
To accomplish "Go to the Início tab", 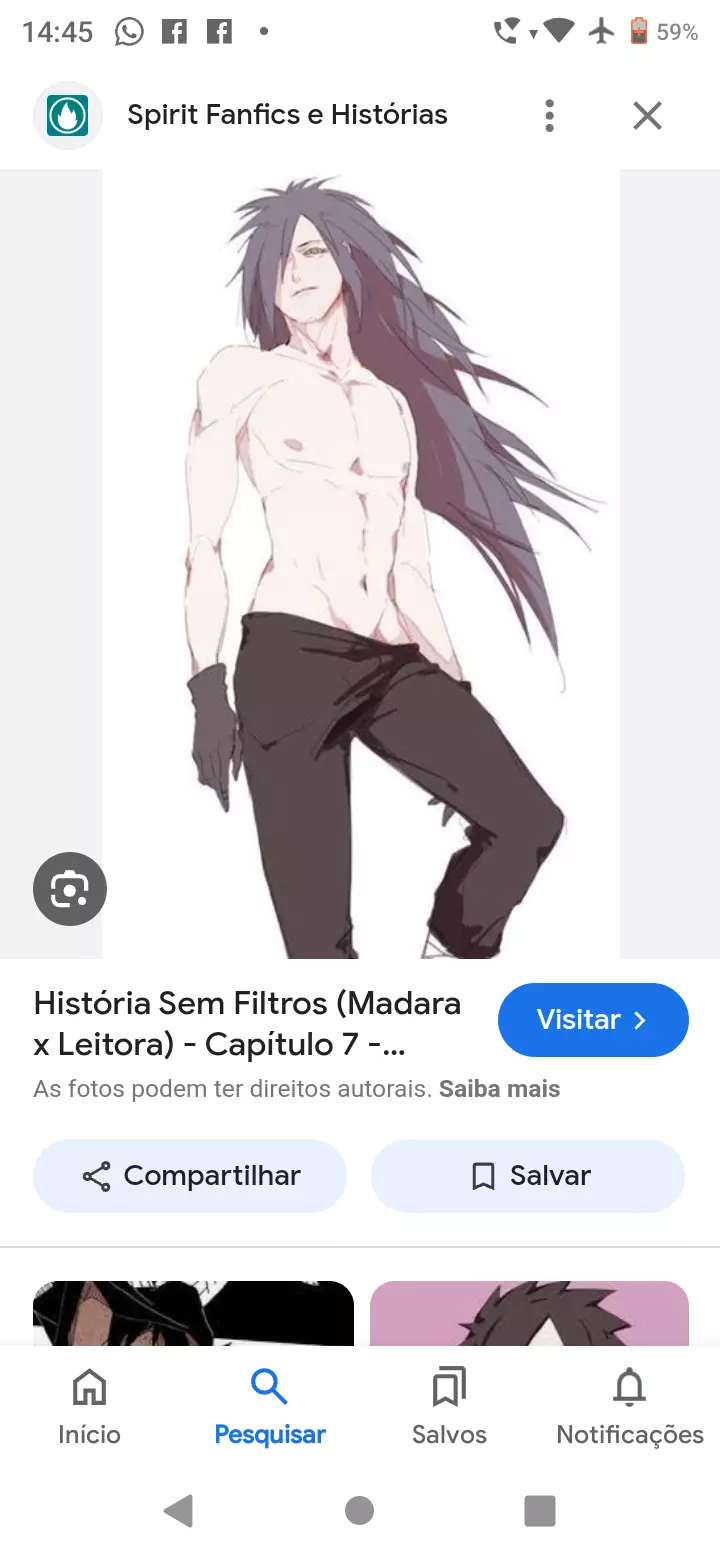I will point(89,1408).
